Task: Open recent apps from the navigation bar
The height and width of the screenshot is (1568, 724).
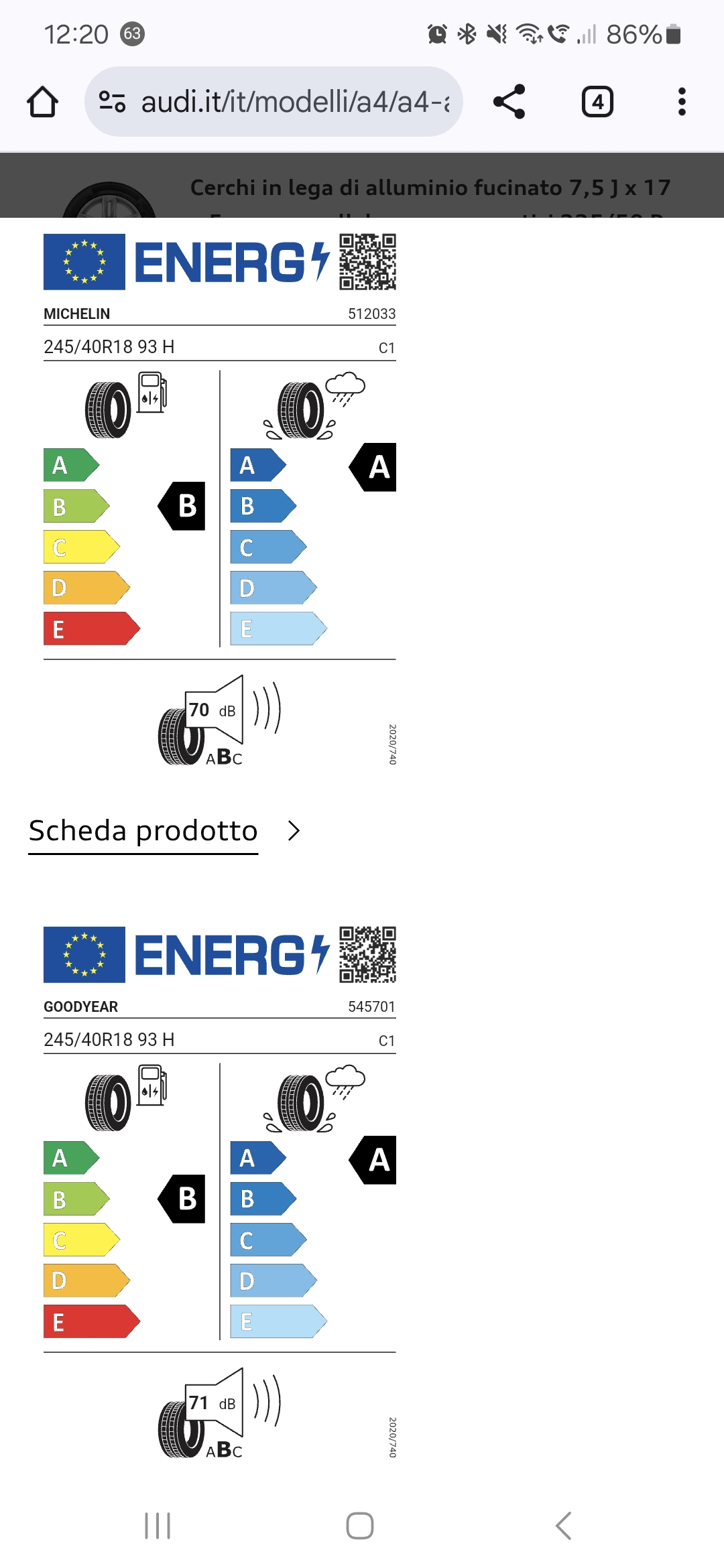Action: tap(158, 1526)
